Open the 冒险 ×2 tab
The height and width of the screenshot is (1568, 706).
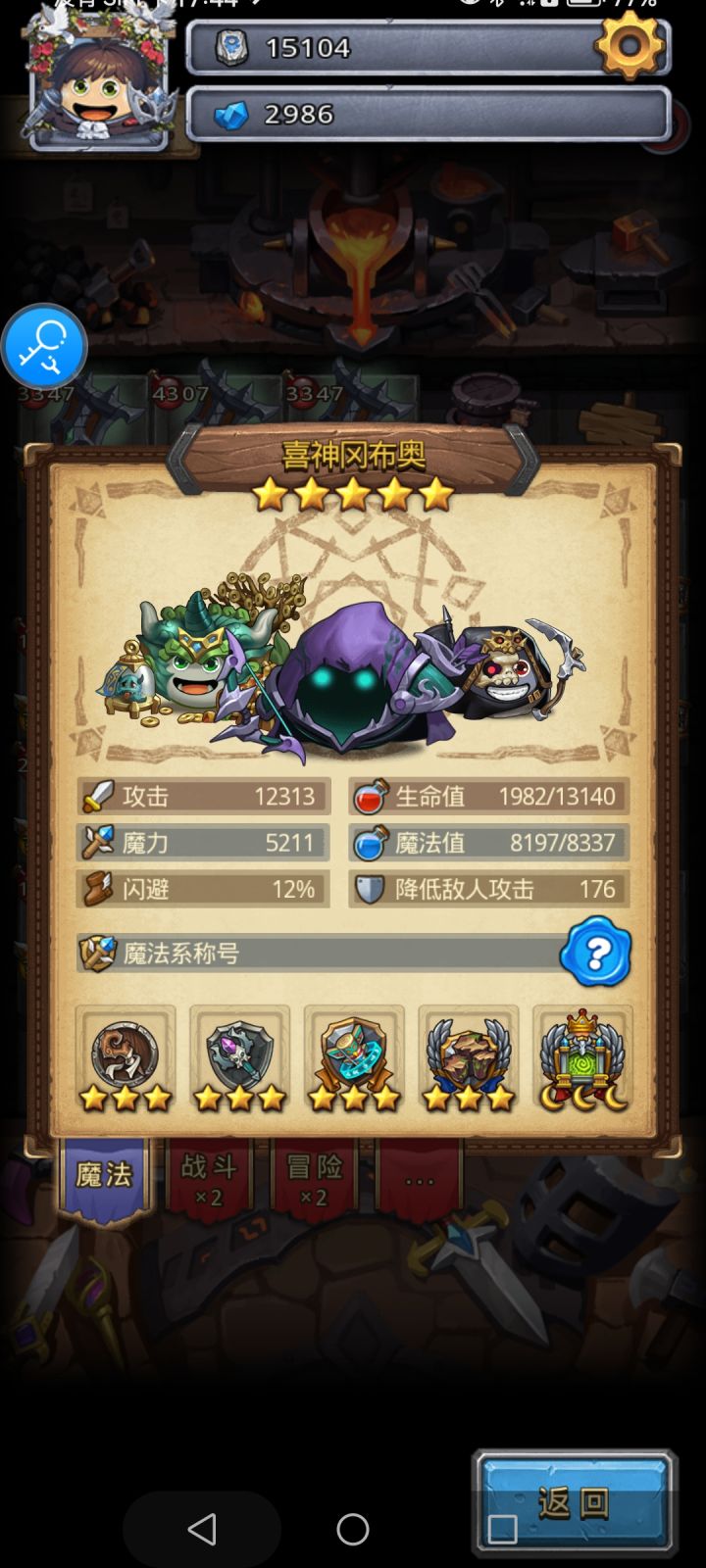pyautogui.click(x=314, y=1181)
